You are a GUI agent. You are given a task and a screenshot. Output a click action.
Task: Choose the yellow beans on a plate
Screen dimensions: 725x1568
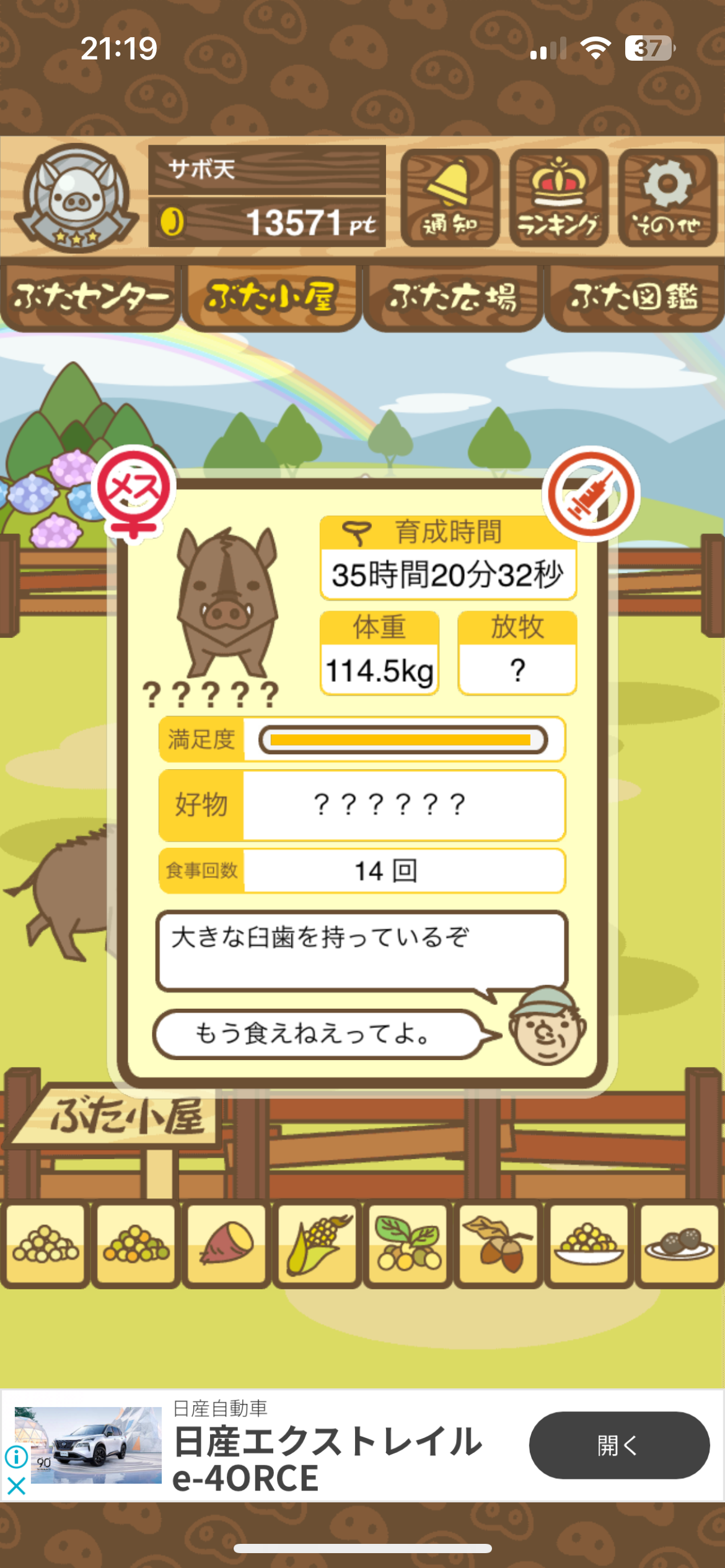[x=589, y=1243]
